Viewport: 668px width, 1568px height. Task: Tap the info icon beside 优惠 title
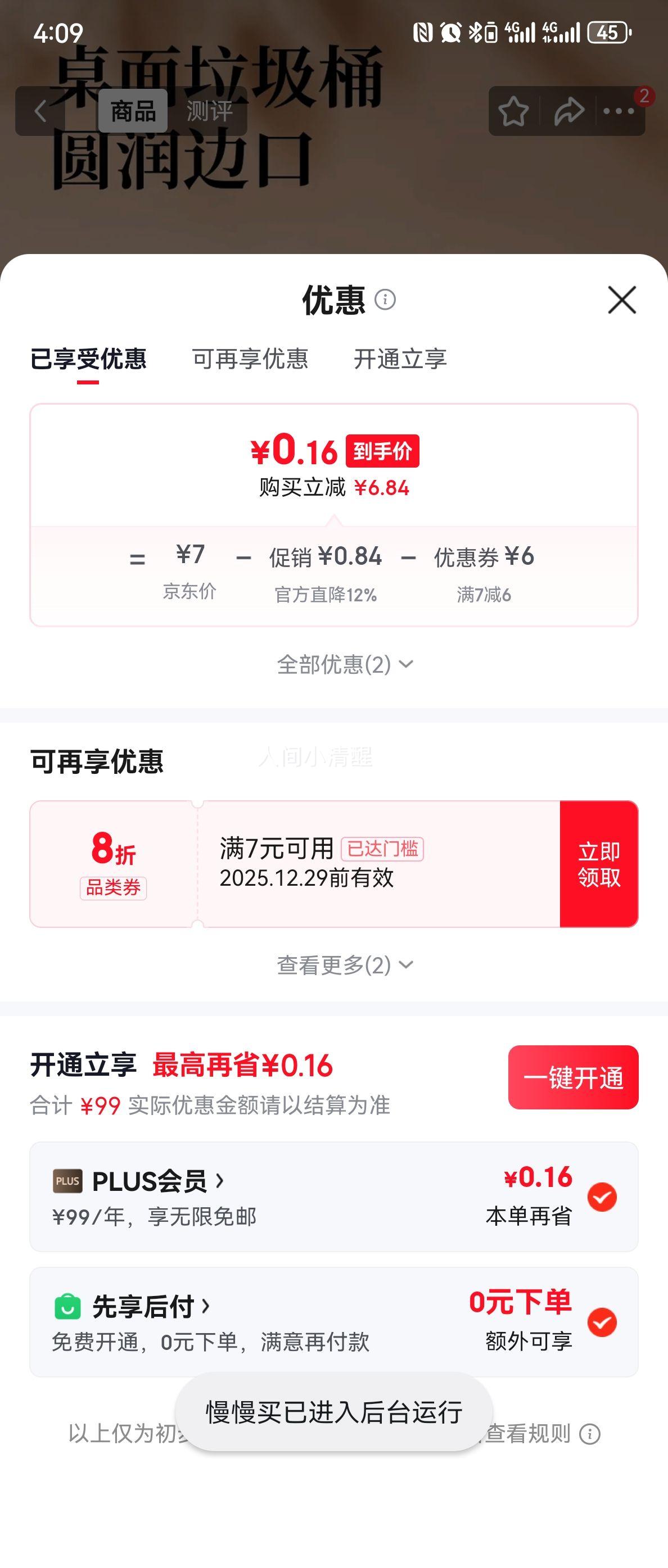386,300
